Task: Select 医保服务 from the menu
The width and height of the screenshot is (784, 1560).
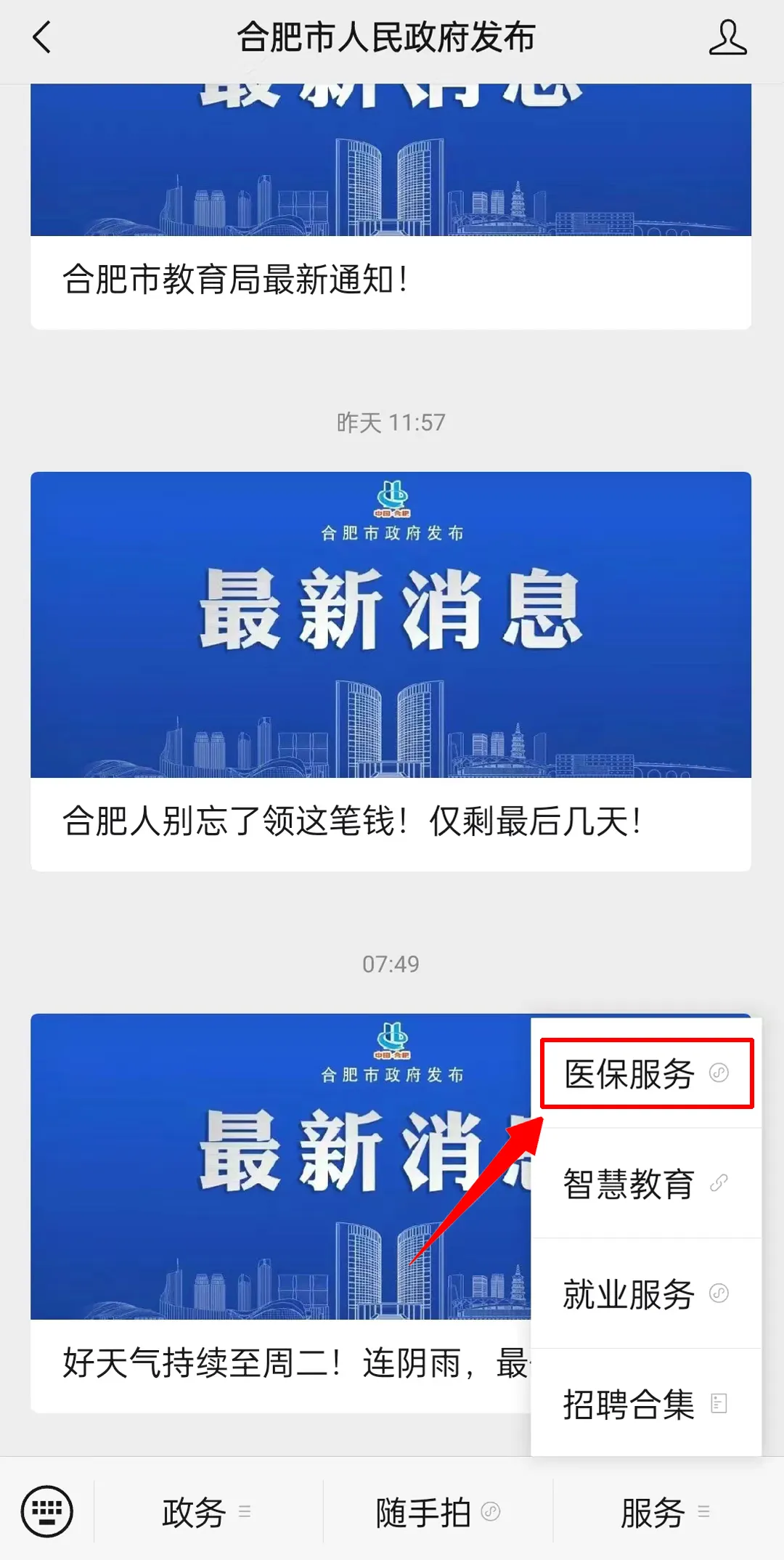Action: pyautogui.click(x=646, y=1073)
